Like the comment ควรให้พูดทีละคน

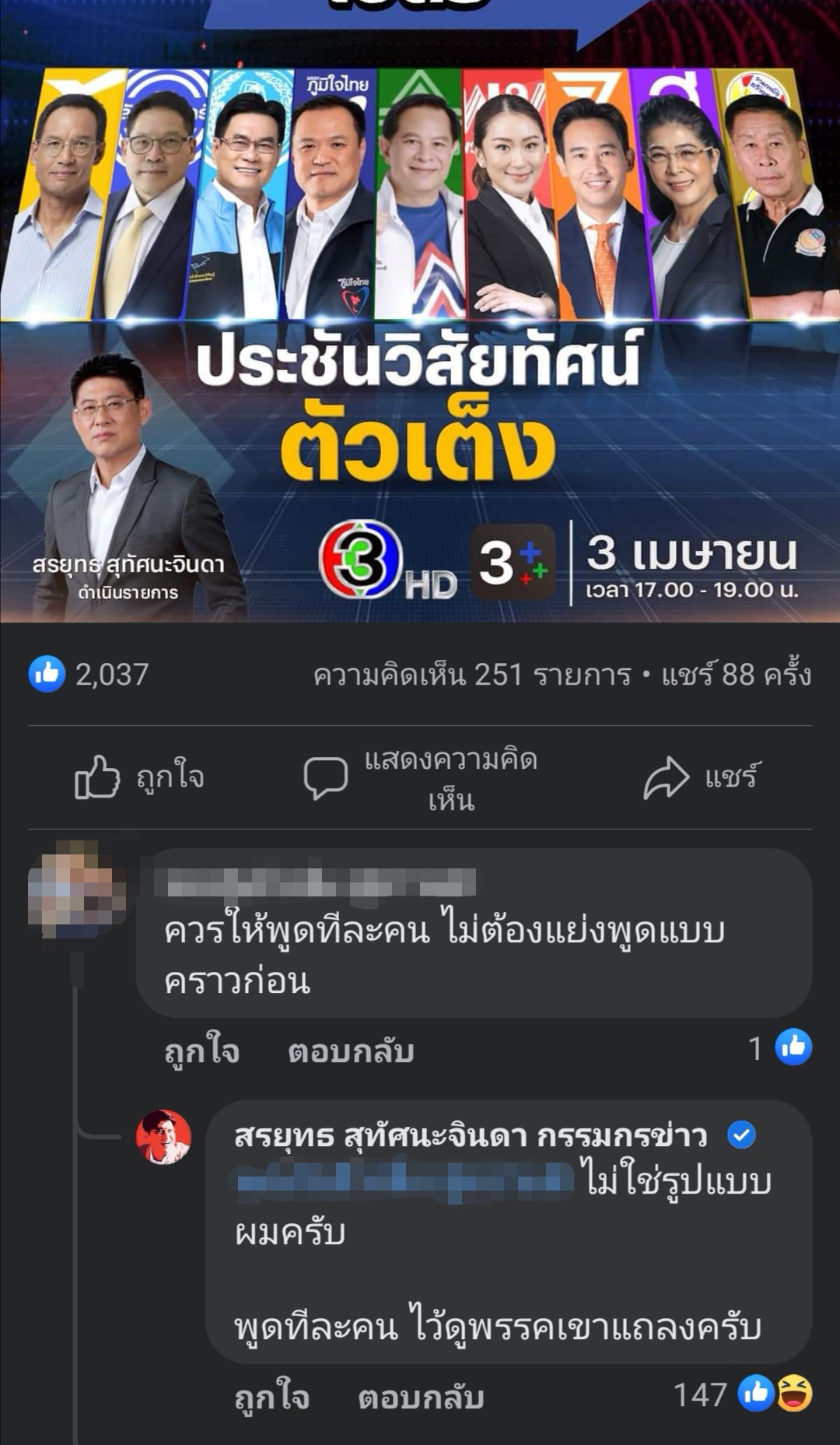(x=201, y=1051)
